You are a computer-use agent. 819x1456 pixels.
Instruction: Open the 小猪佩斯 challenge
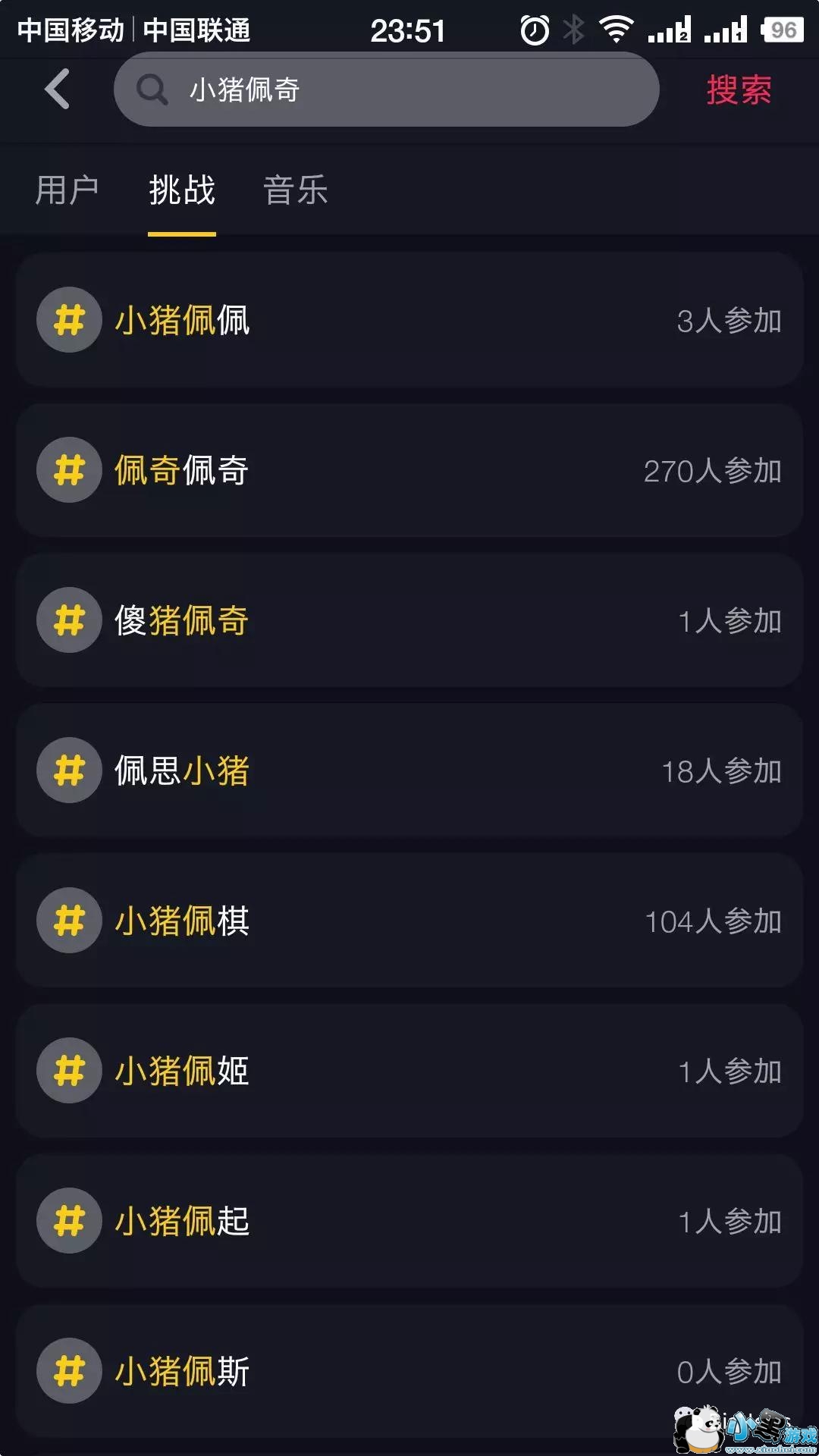click(x=409, y=1371)
